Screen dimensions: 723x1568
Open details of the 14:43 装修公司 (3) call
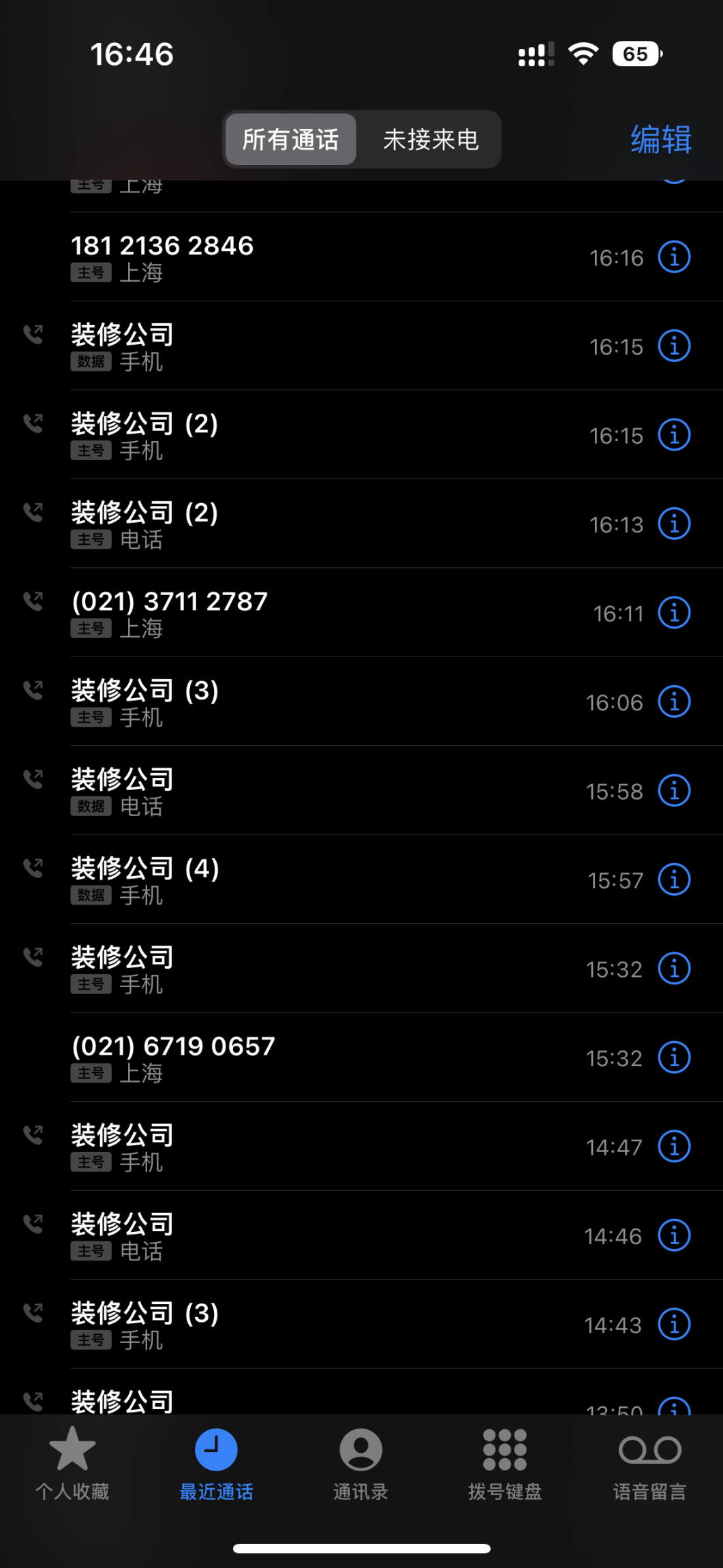click(674, 1325)
